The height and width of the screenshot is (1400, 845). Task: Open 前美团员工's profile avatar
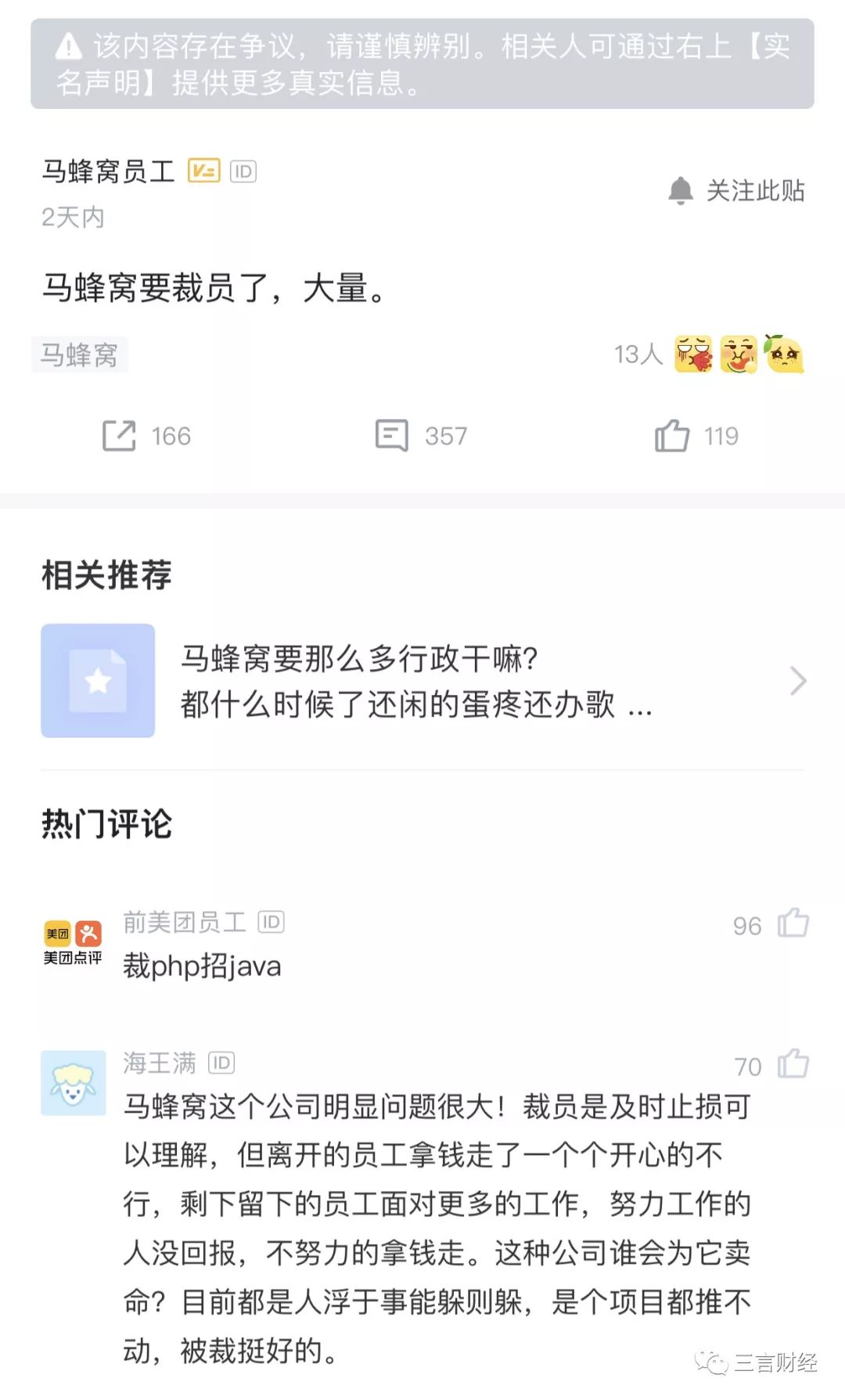pos(73,941)
